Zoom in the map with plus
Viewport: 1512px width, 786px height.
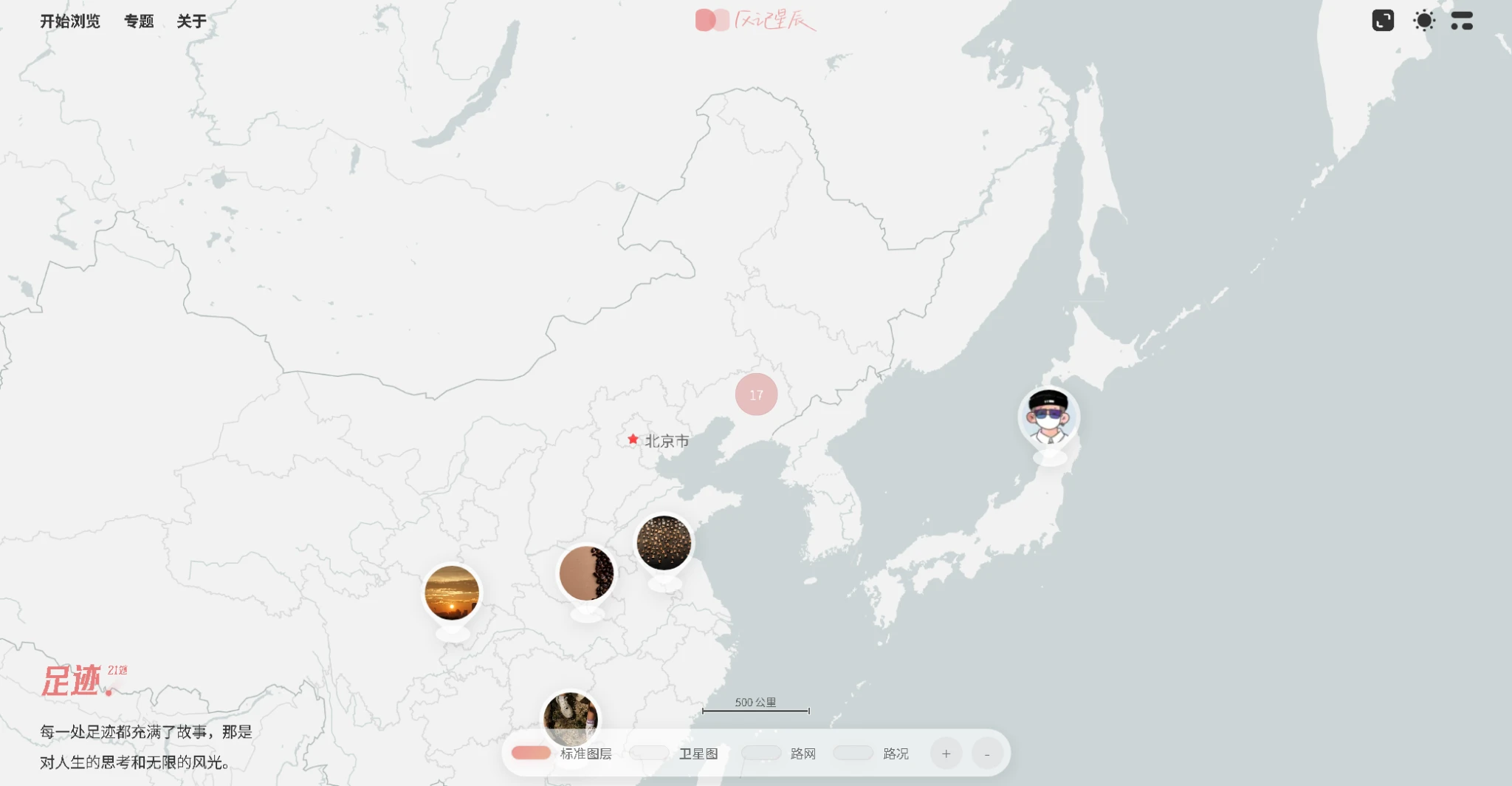pyautogui.click(x=946, y=753)
